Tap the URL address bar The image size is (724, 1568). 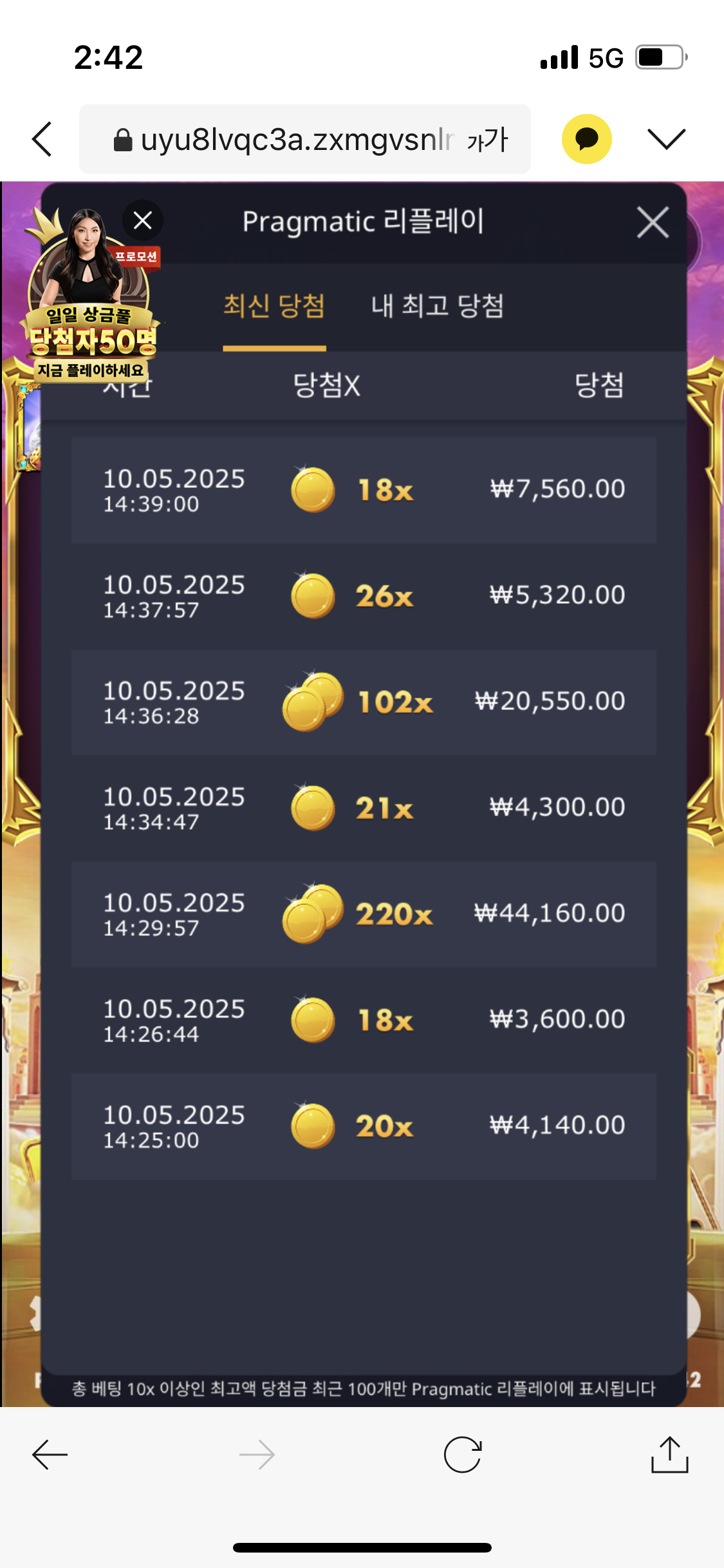pos(304,139)
